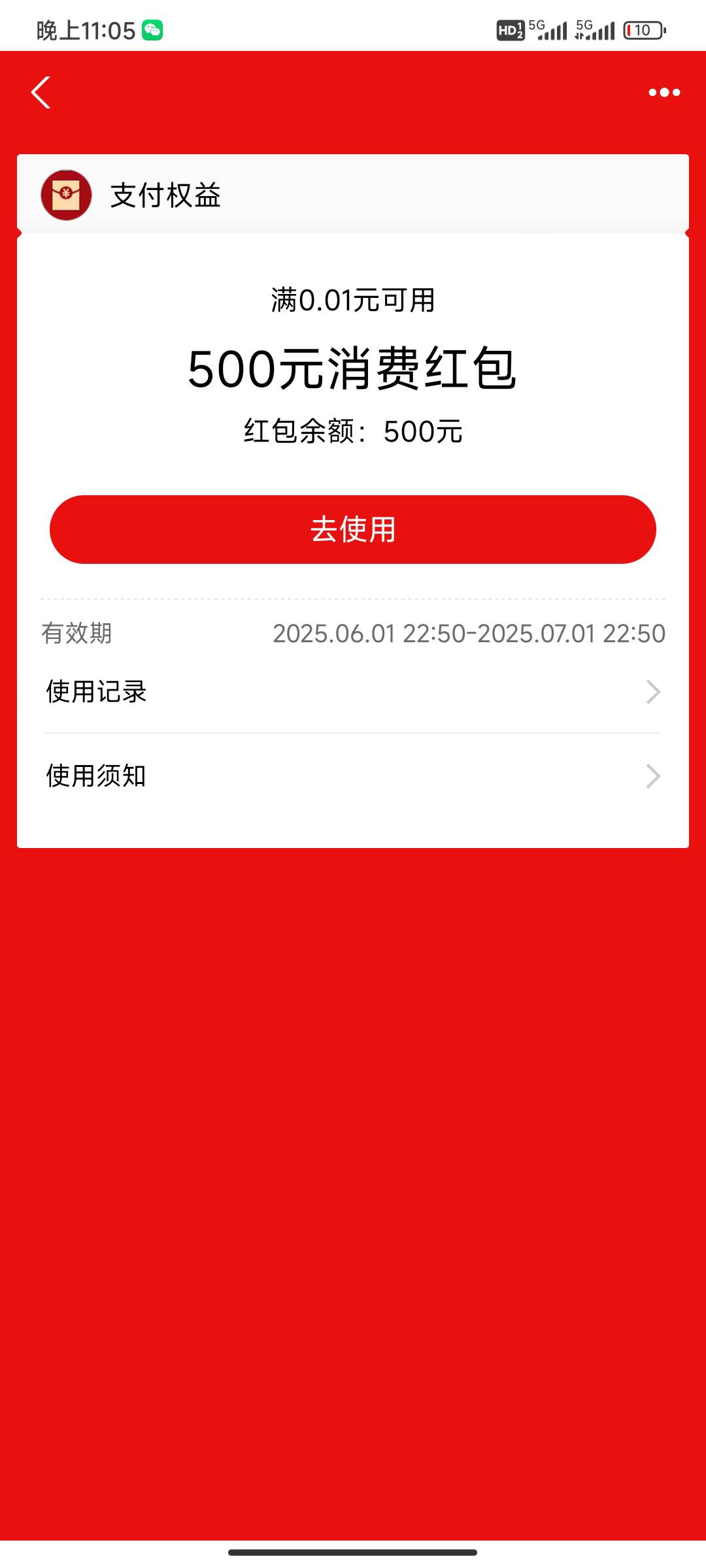
Task: Tap the 去使用 button
Action: click(x=353, y=529)
